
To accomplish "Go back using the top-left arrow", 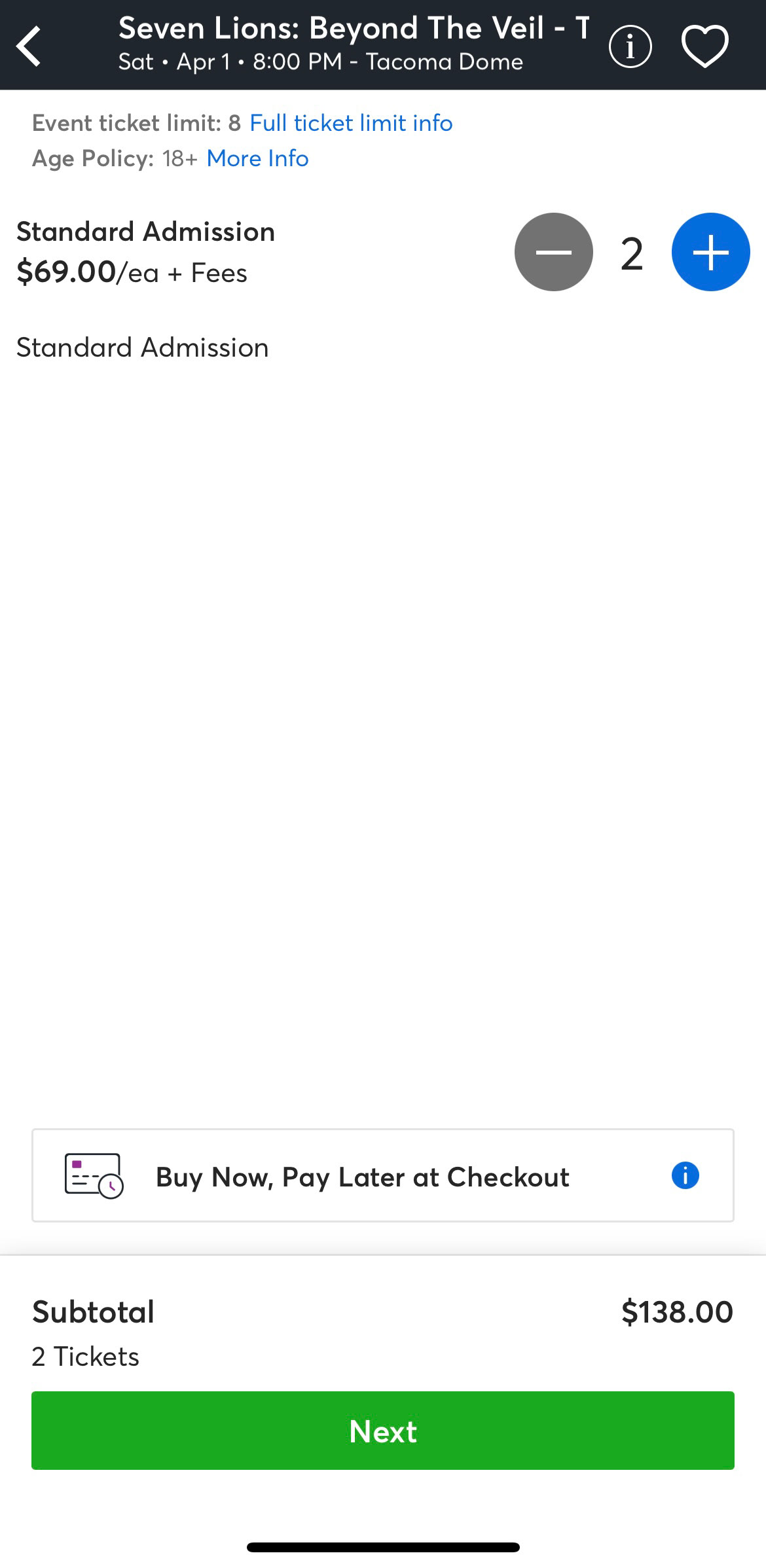I will pyautogui.click(x=29, y=46).
